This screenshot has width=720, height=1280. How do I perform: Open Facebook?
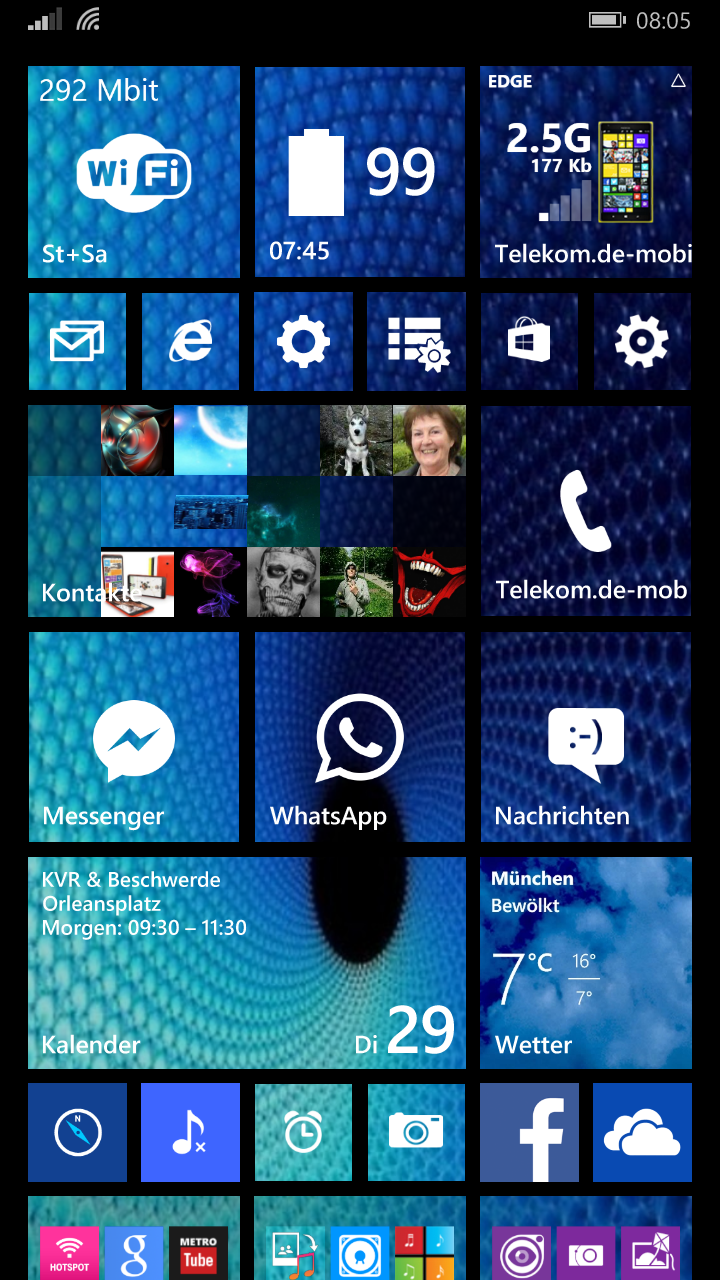[529, 1132]
